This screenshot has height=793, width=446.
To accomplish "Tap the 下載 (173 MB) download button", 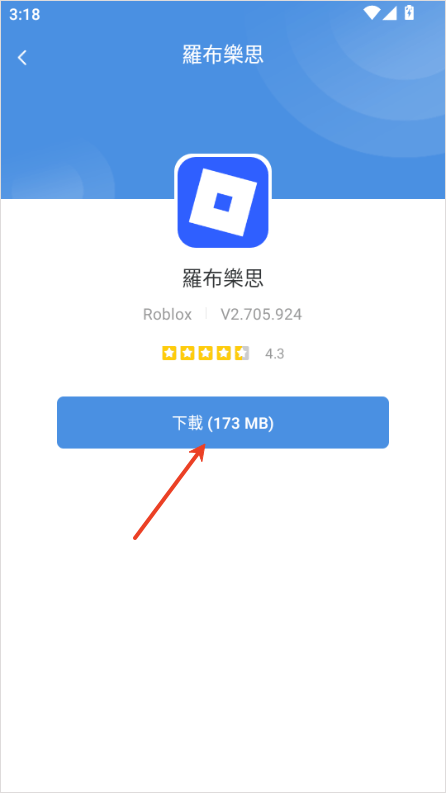I will (x=223, y=422).
